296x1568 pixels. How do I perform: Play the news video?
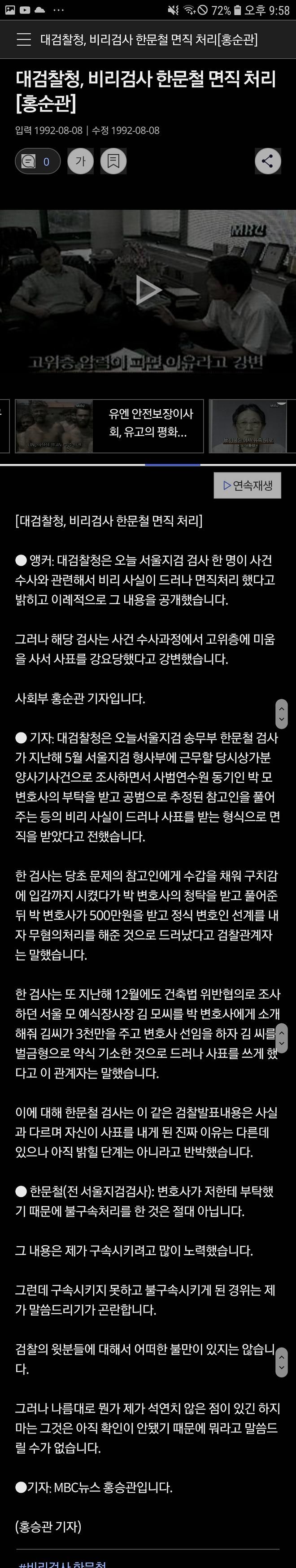(x=148, y=290)
